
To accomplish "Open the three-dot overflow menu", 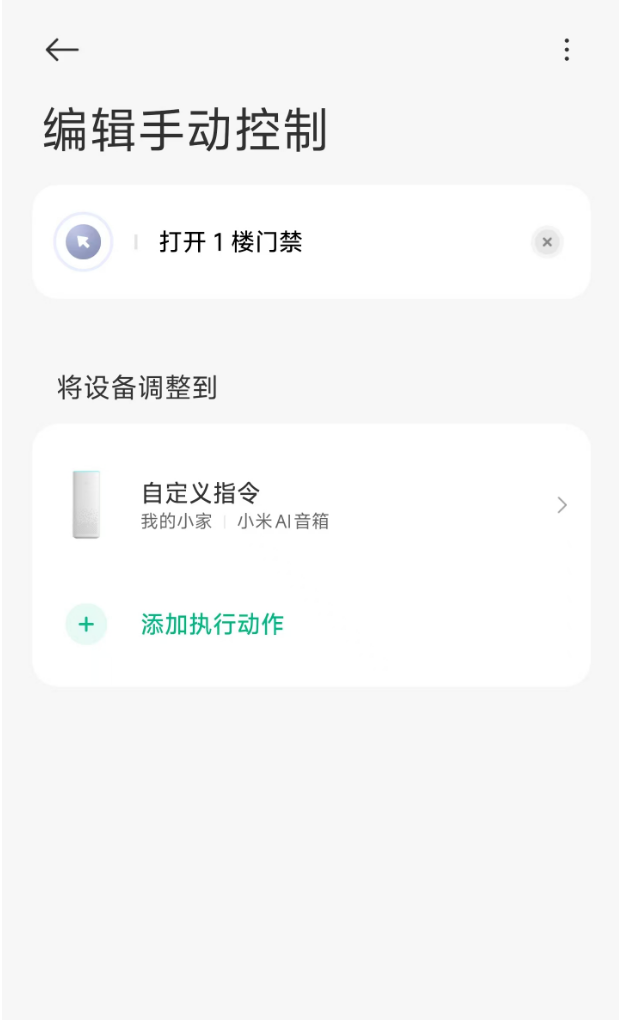I will (567, 50).
